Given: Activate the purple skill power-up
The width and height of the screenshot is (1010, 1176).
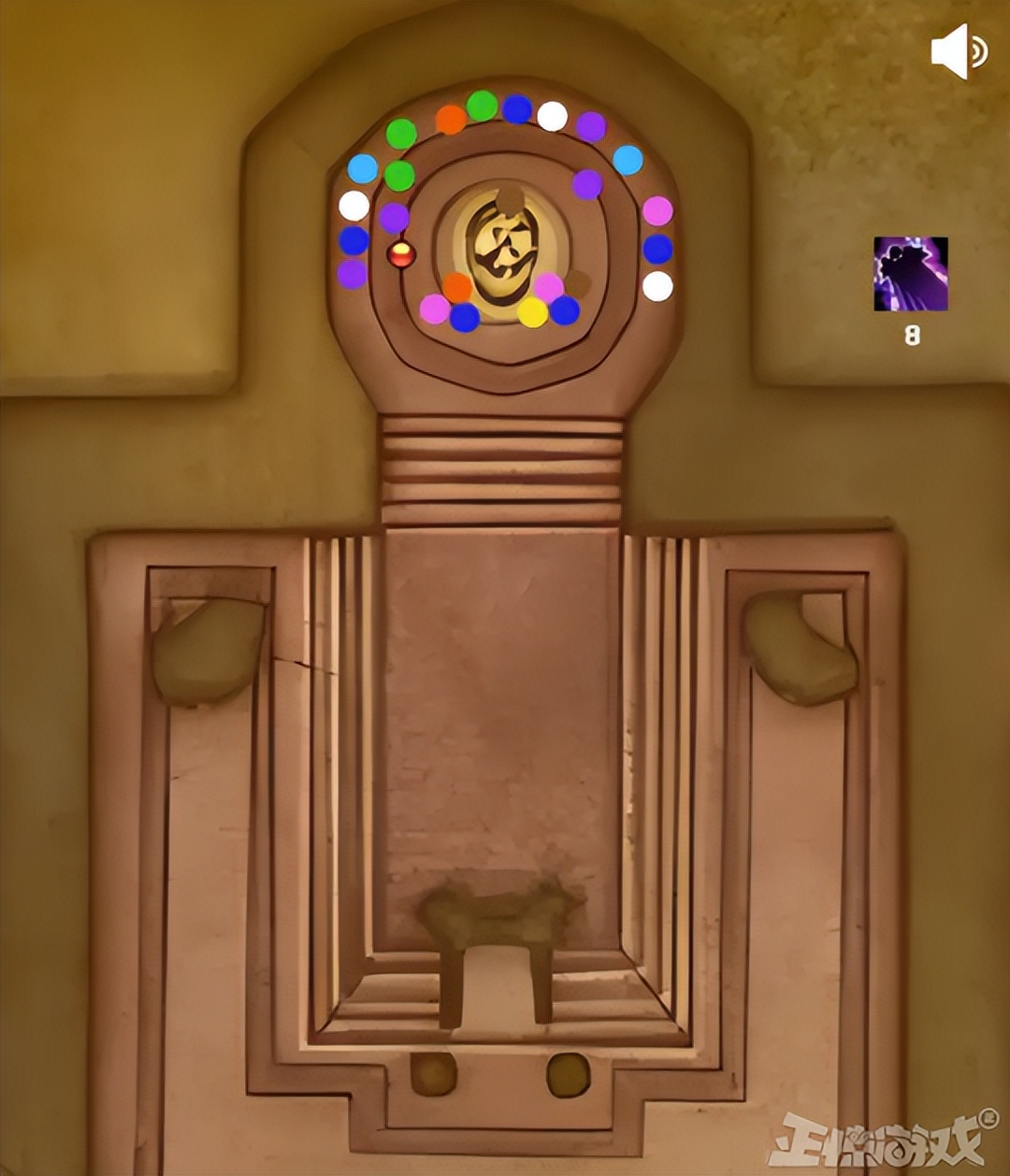Looking at the screenshot, I should (910, 274).
